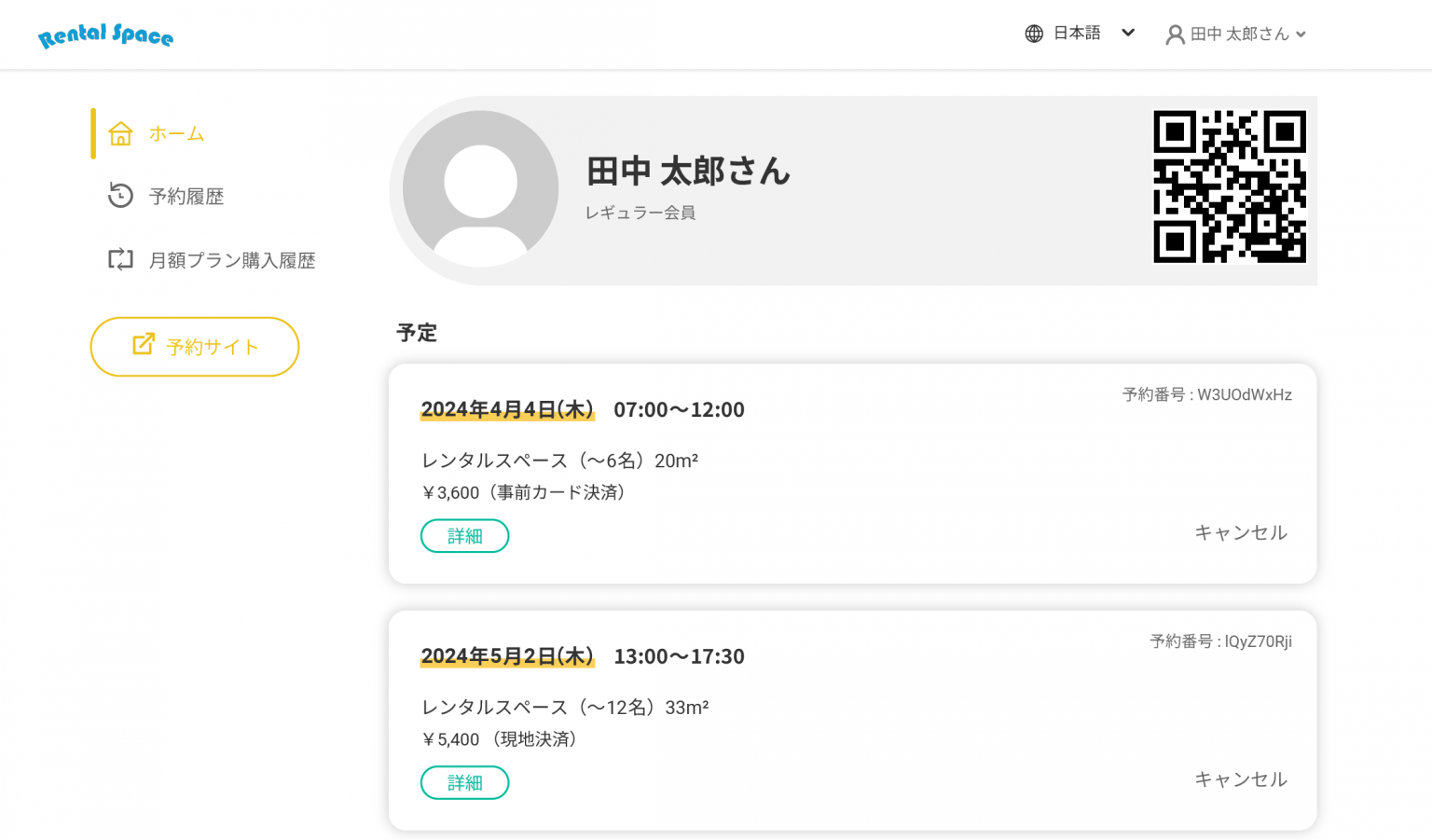Cancel the April 4 reservation

coord(1241,533)
